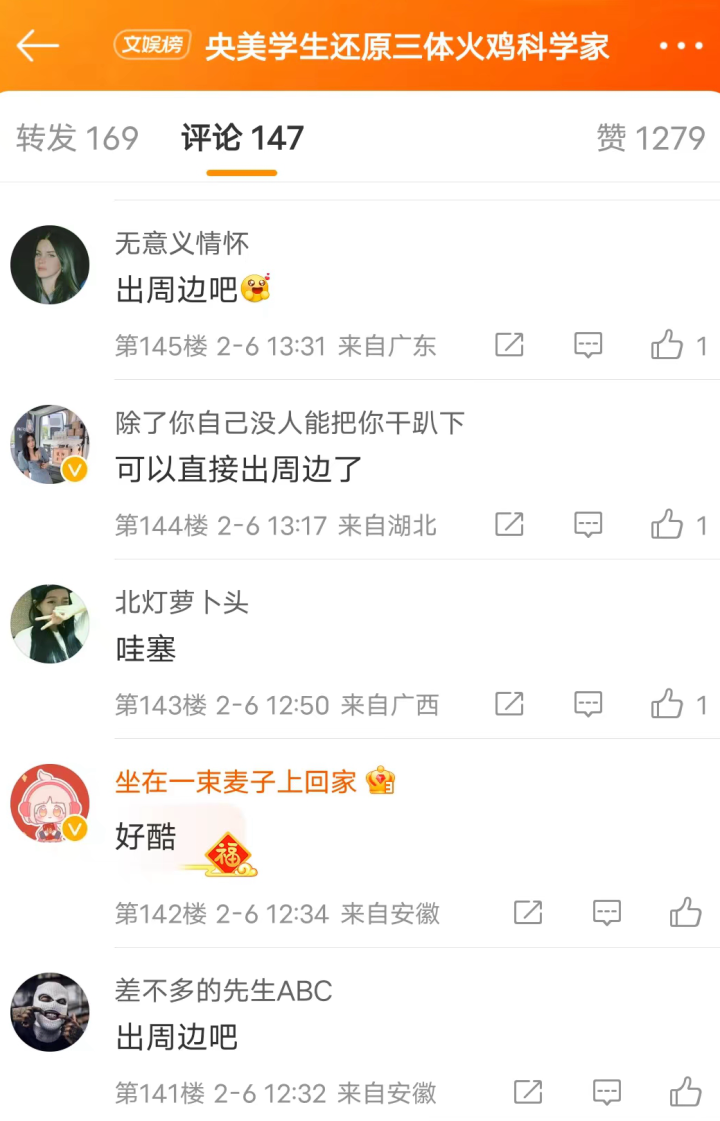The image size is (720, 1121).
Task: Reply to 北灯萝卜头's comment
Action: (588, 705)
